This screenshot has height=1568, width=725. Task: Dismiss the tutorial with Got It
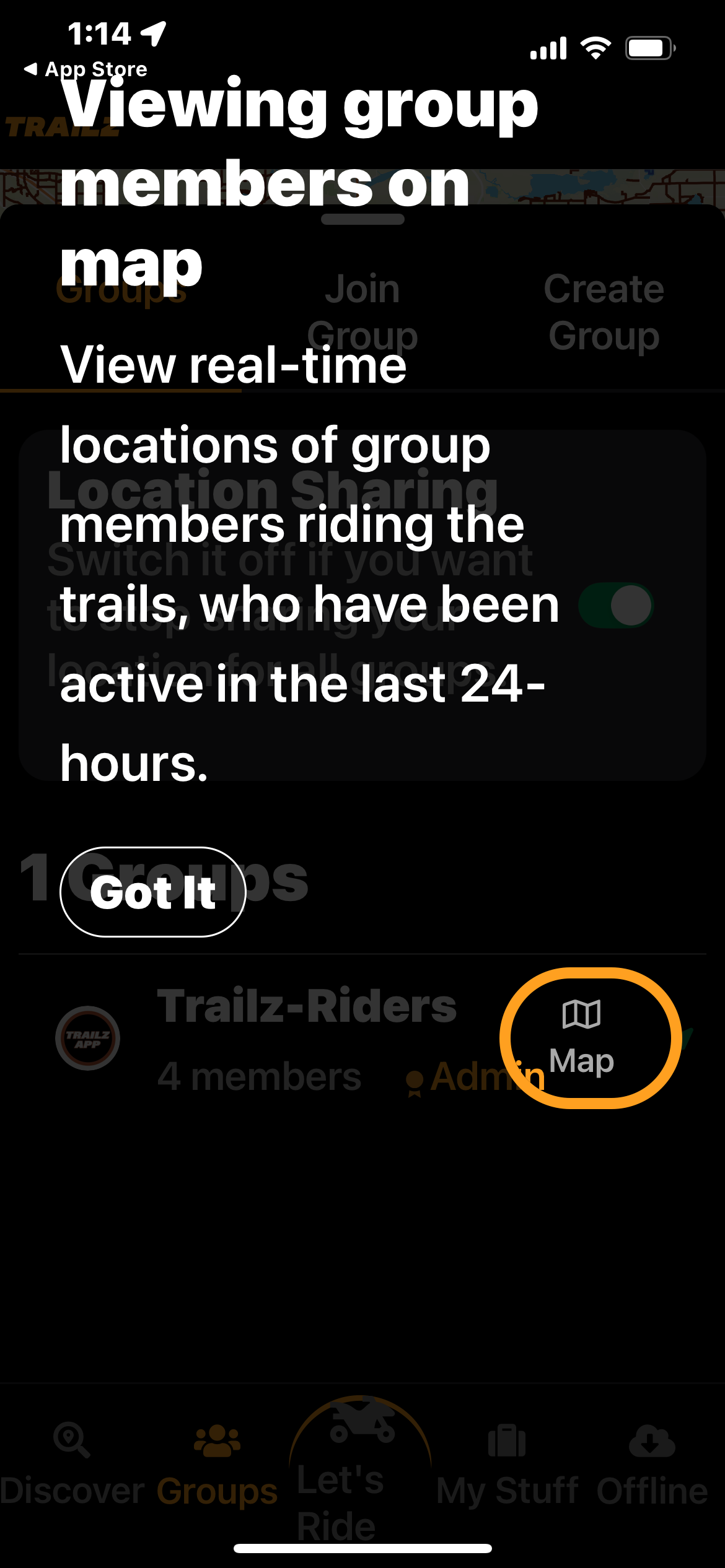[153, 892]
